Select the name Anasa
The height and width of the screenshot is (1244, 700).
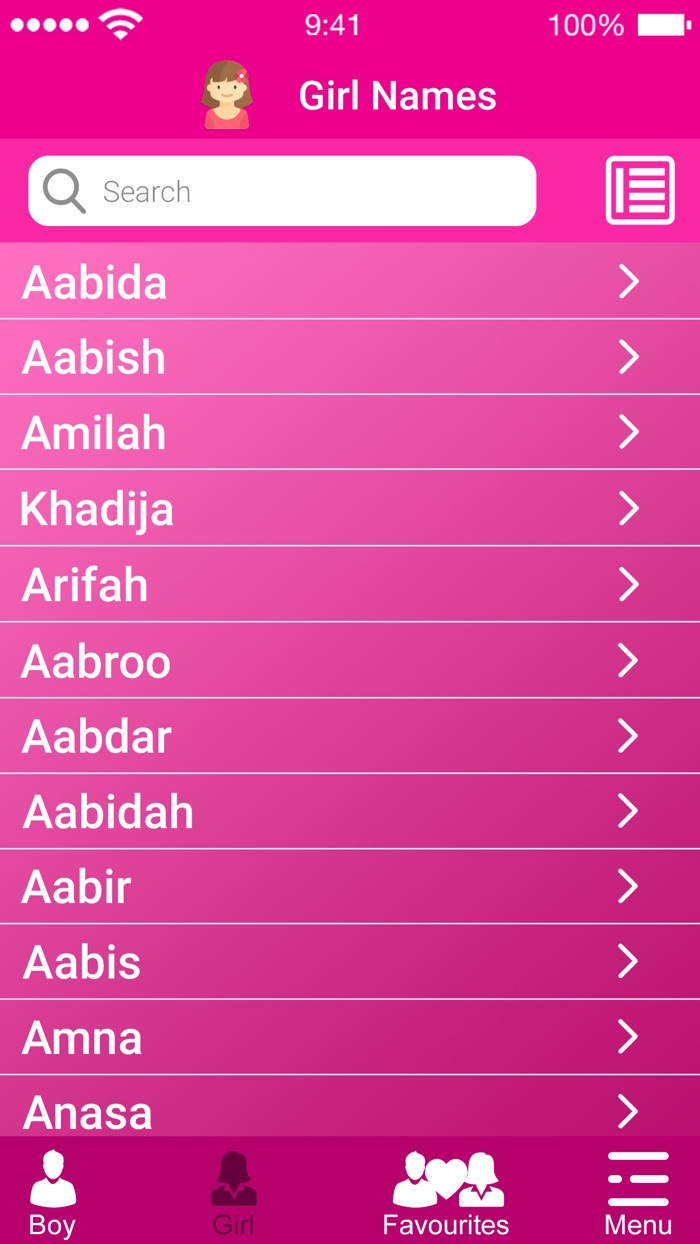(350, 1110)
